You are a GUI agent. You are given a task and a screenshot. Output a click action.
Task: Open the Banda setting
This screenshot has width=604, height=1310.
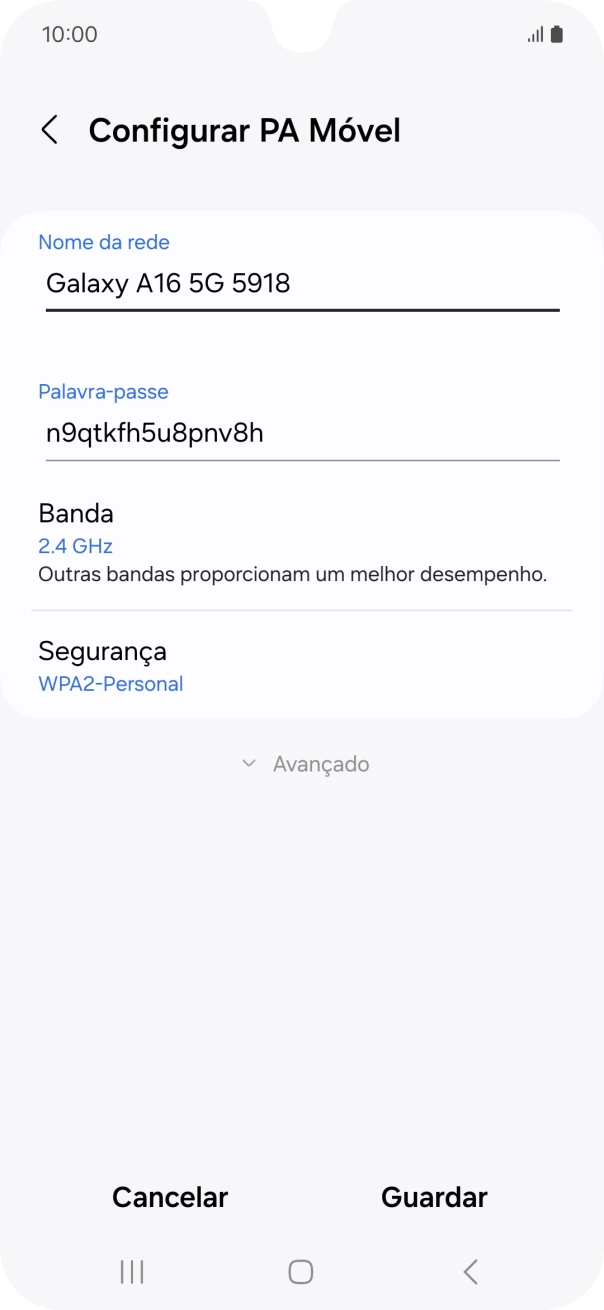click(301, 543)
